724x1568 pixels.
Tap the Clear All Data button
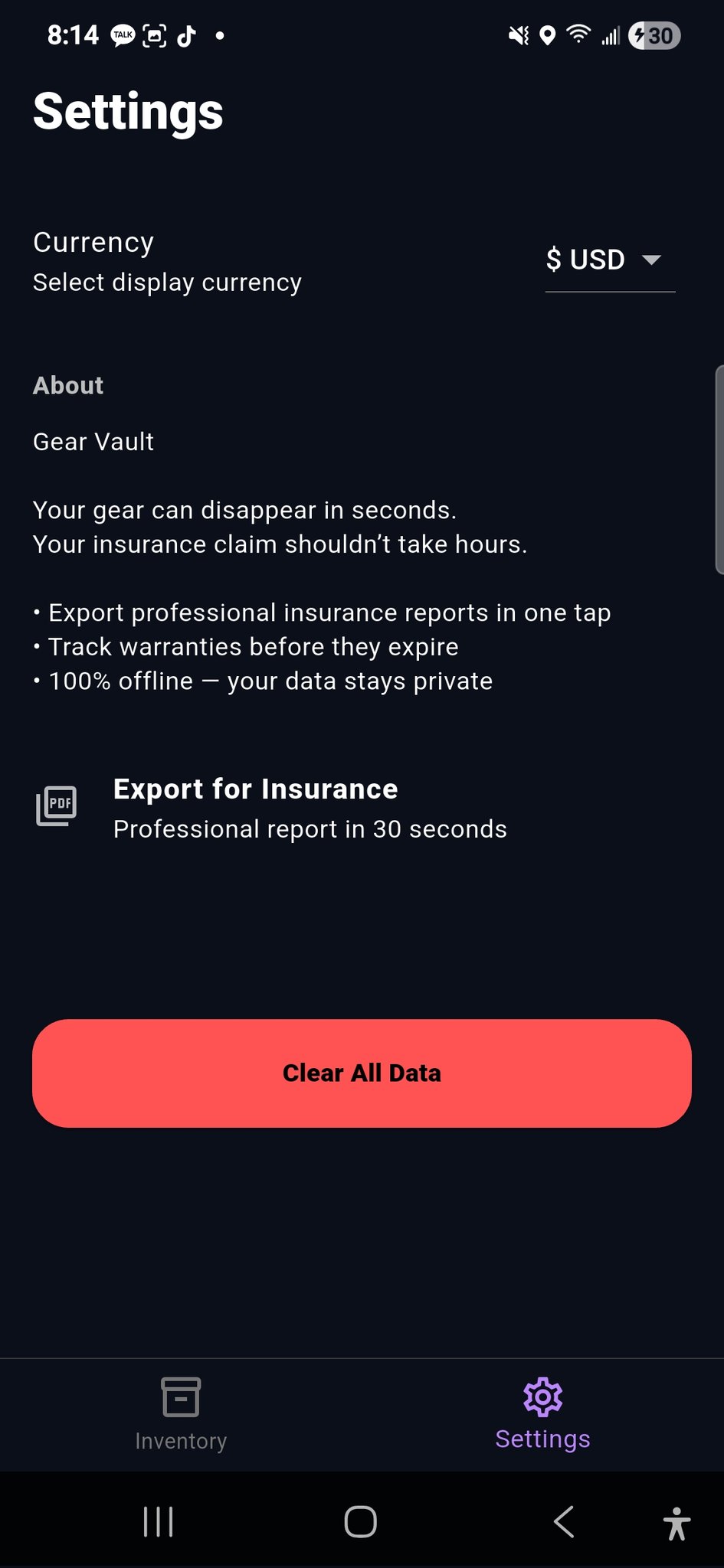(x=362, y=1073)
